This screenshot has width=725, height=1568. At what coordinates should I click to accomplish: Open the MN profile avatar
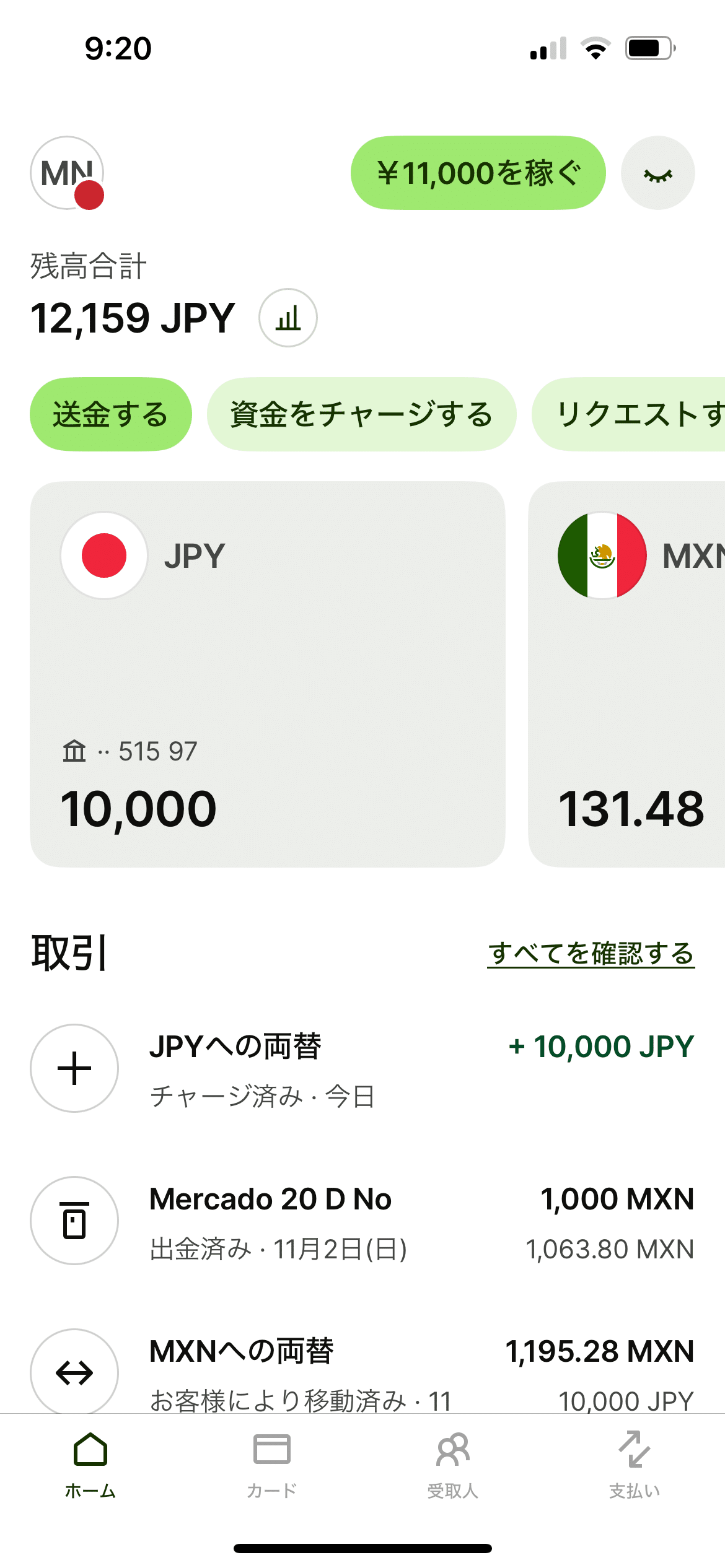point(67,172)
